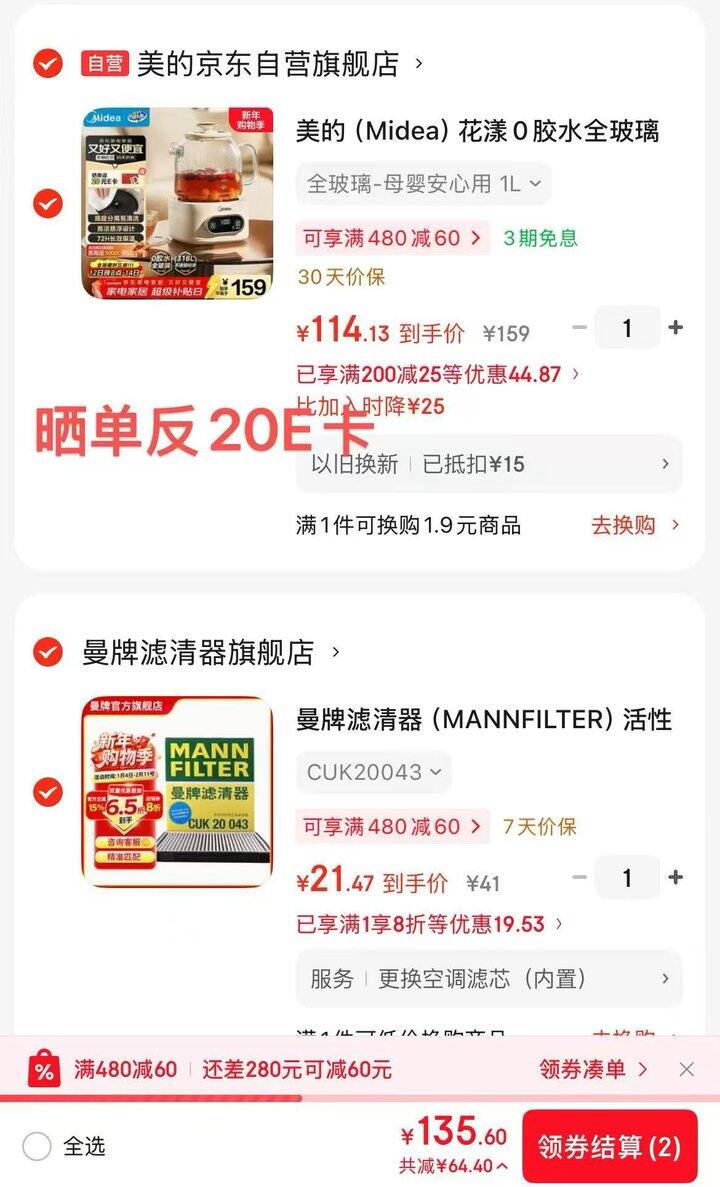This screenshot has height=1187, width=720.
Task: Tap 去换购 for the 1.9元 add-on
Action: (634, 525)
